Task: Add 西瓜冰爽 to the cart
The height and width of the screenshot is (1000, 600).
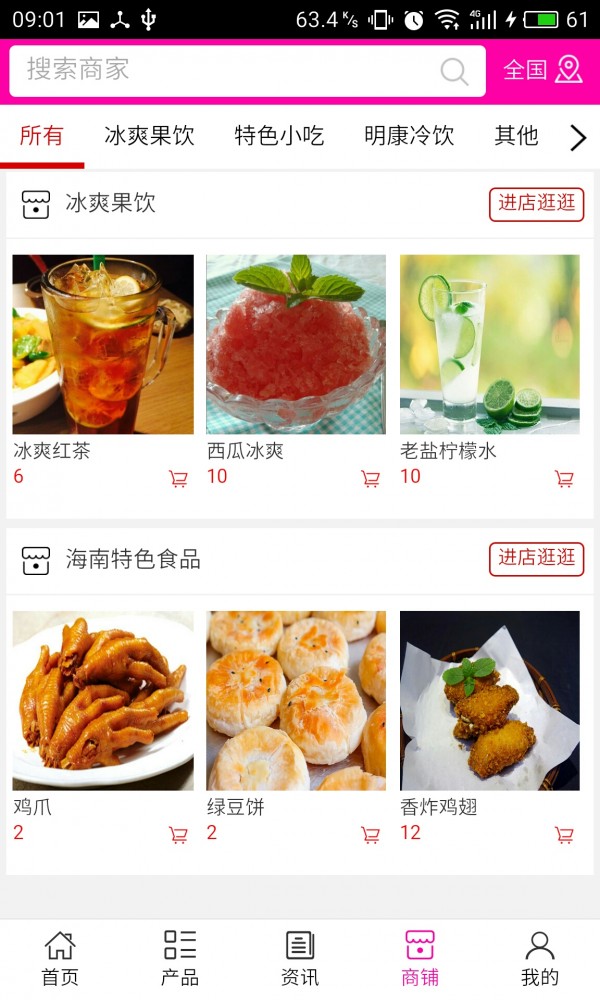Action: point(371,479)
